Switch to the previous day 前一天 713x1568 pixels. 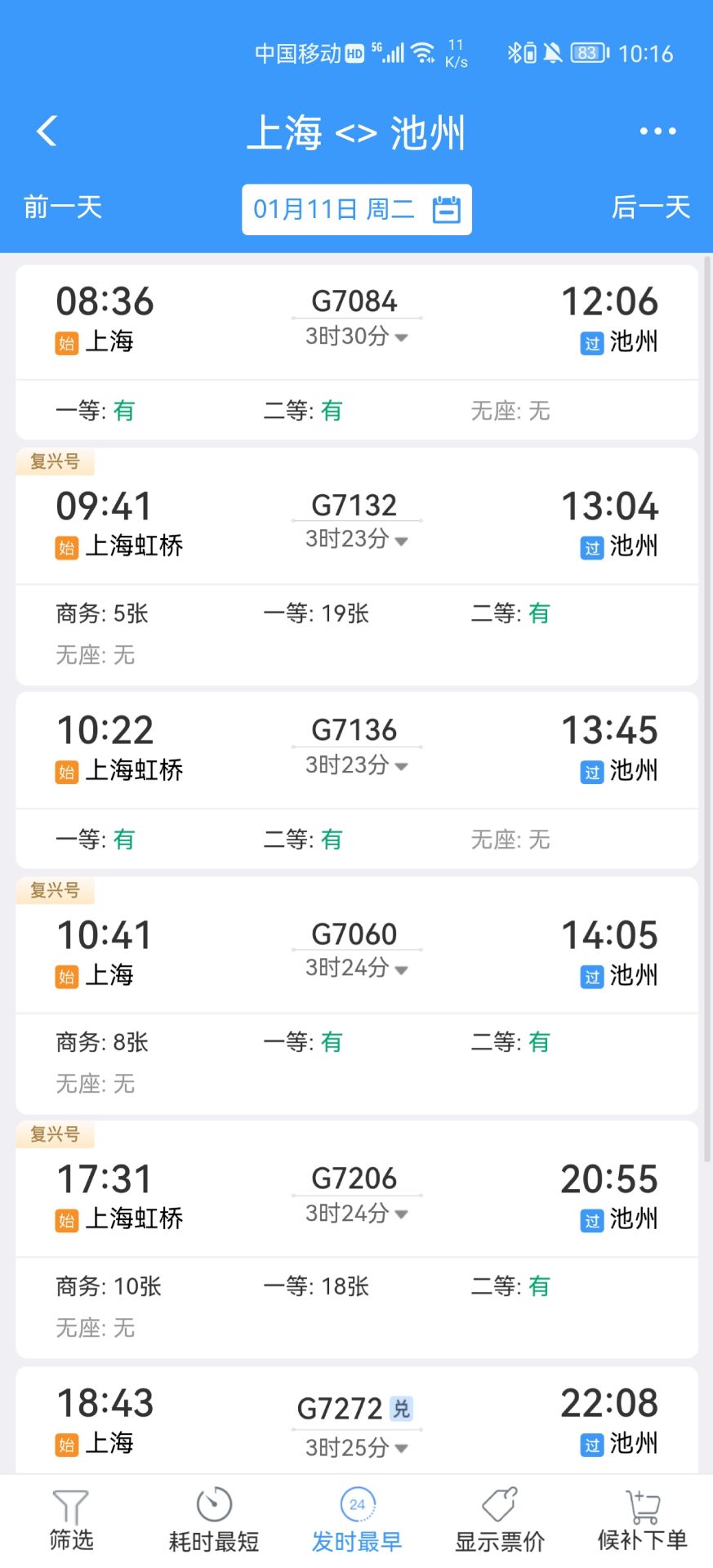click(x=63, y=207)
